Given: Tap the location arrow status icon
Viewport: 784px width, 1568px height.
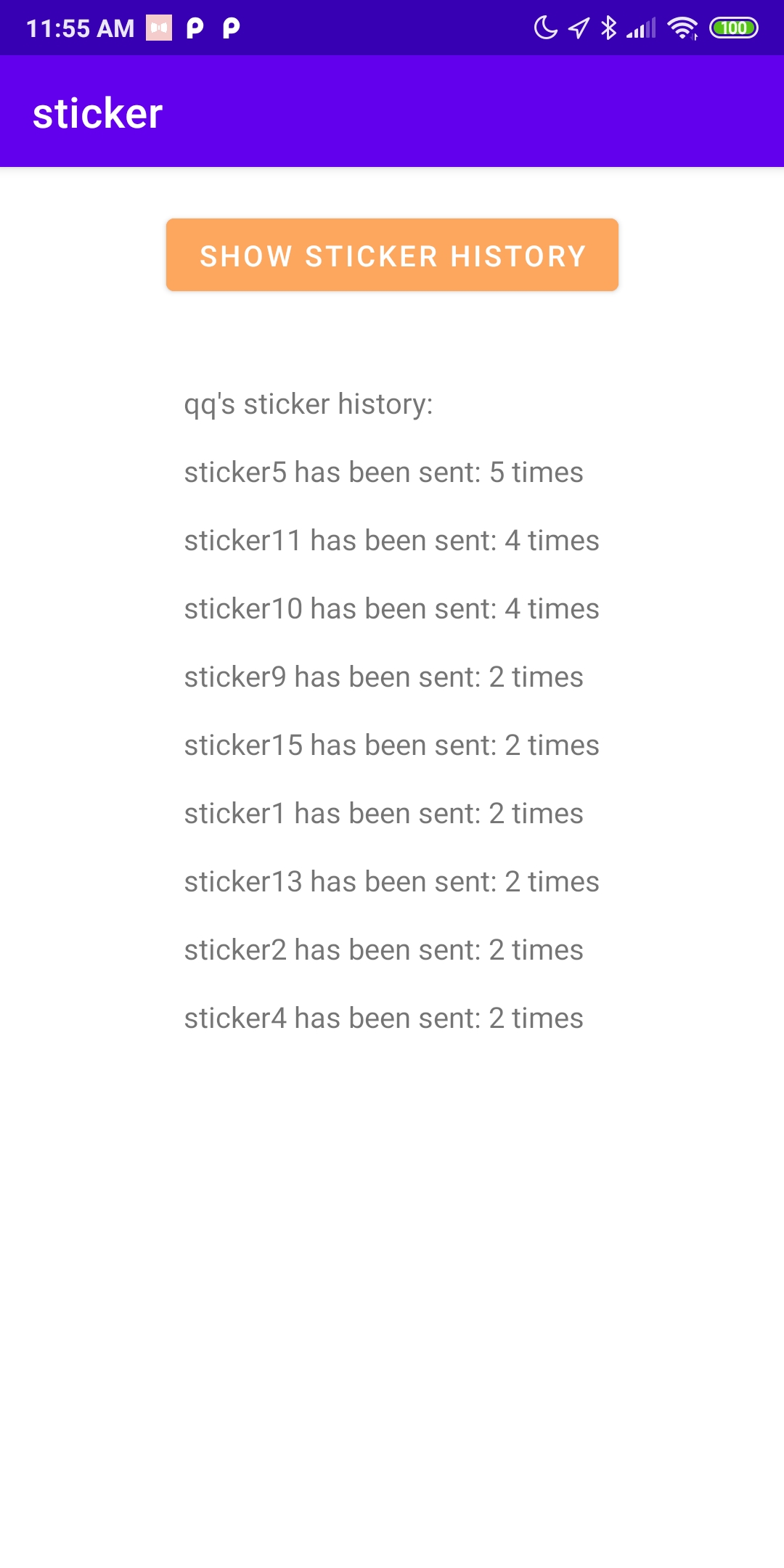Looking at the screenshot, I should point(578,28).
